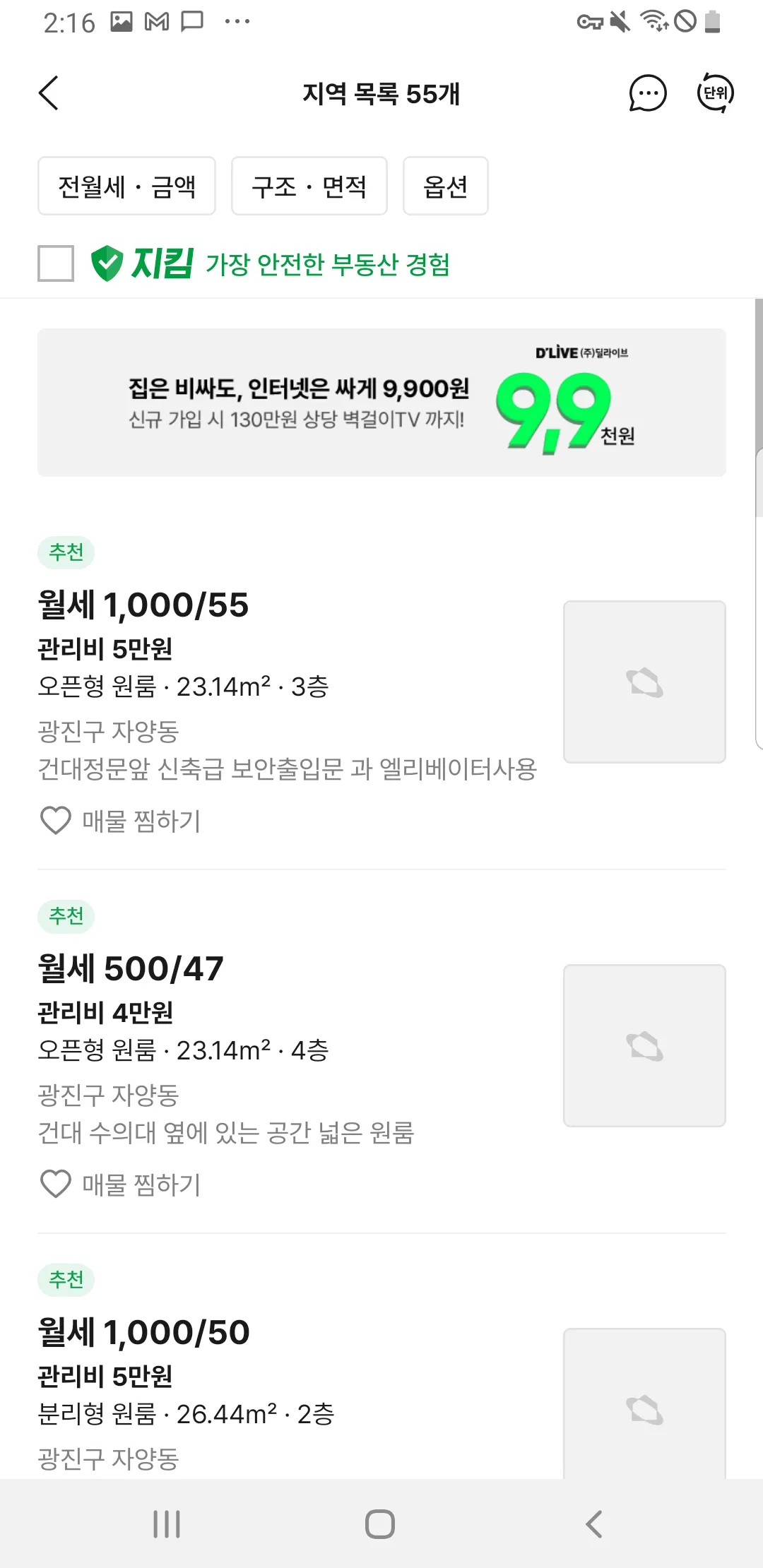
Task: View the photo of 월세 500/47 listing
Action: tap(644, 1045)
